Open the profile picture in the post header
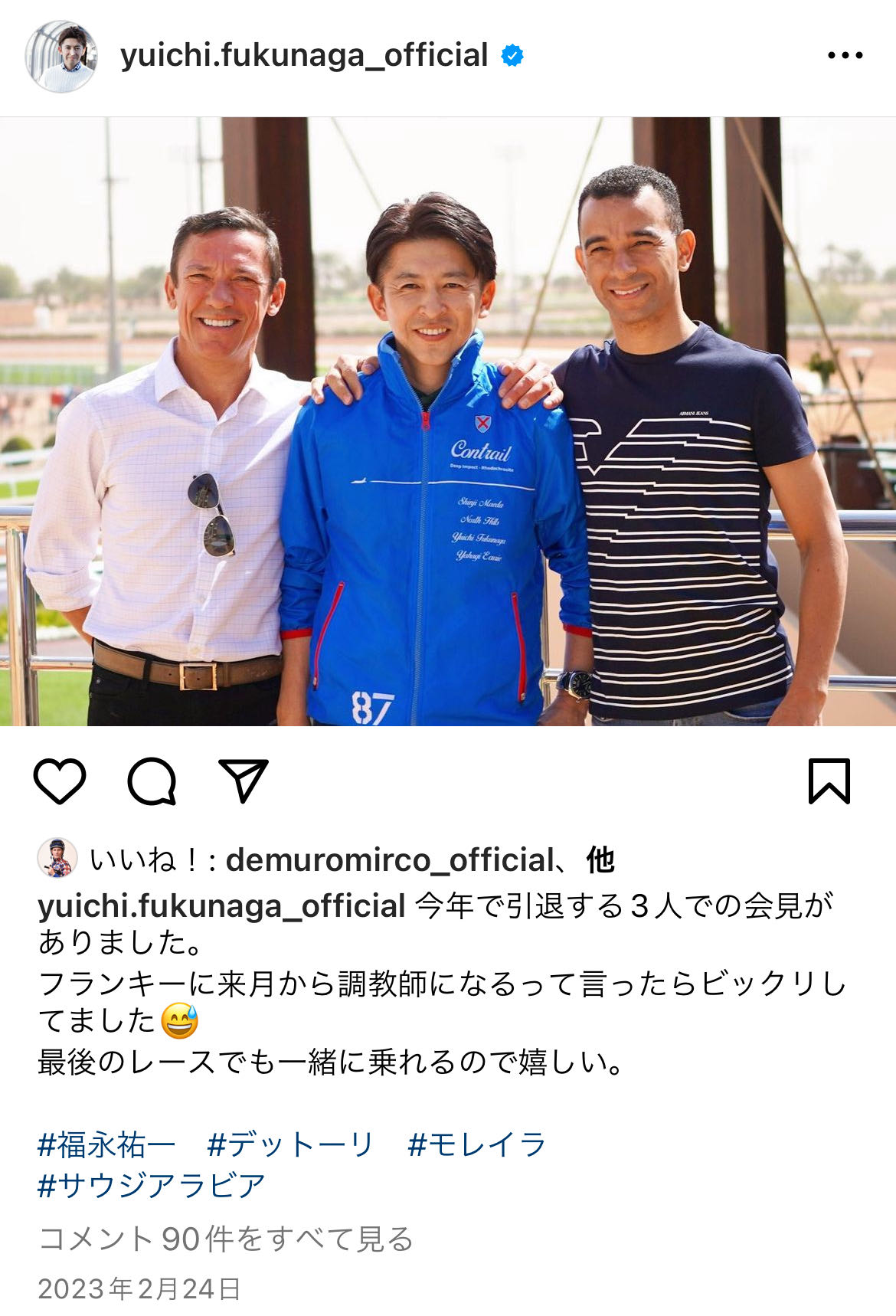The width and height of the screenshot is (896, 1316). pyautogui.click(x=61, y=57)
